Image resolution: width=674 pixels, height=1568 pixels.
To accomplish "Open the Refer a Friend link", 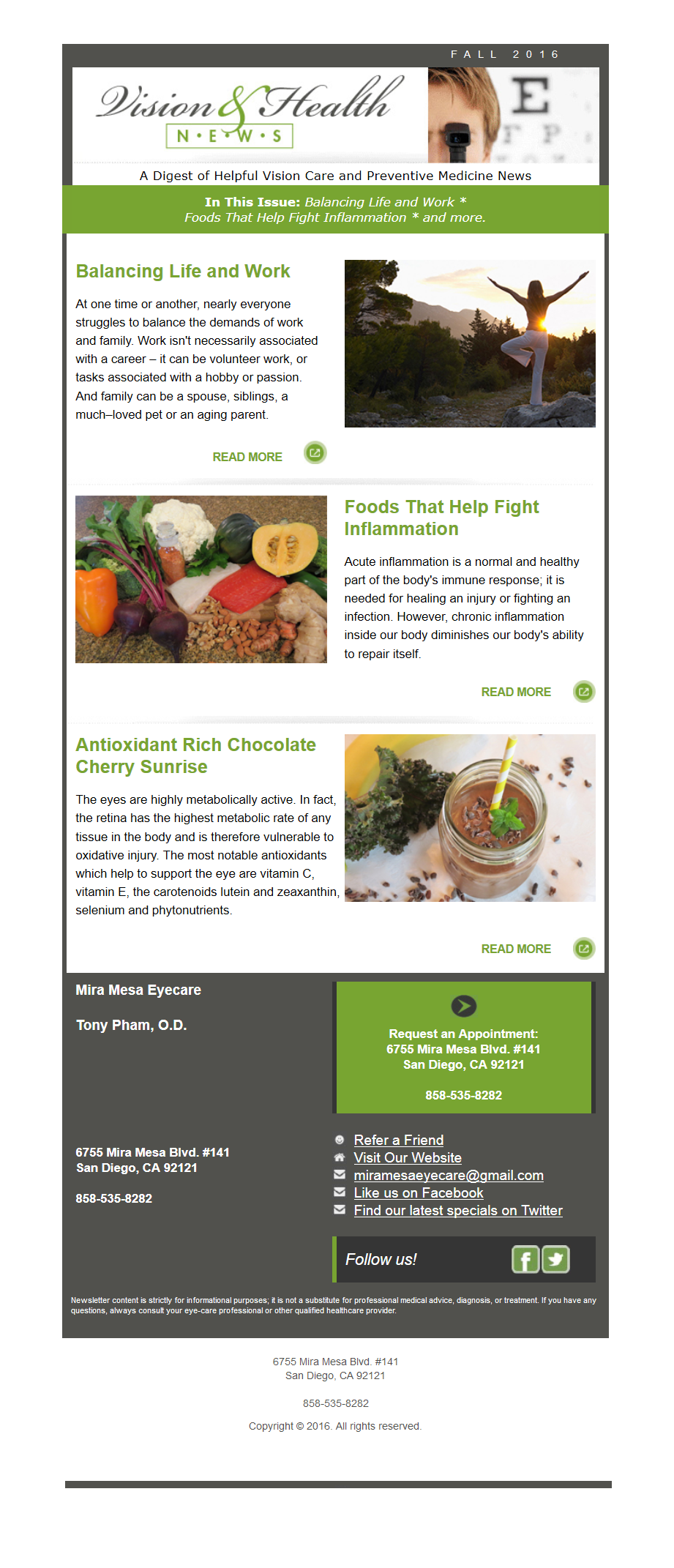I will [398, 1140].
